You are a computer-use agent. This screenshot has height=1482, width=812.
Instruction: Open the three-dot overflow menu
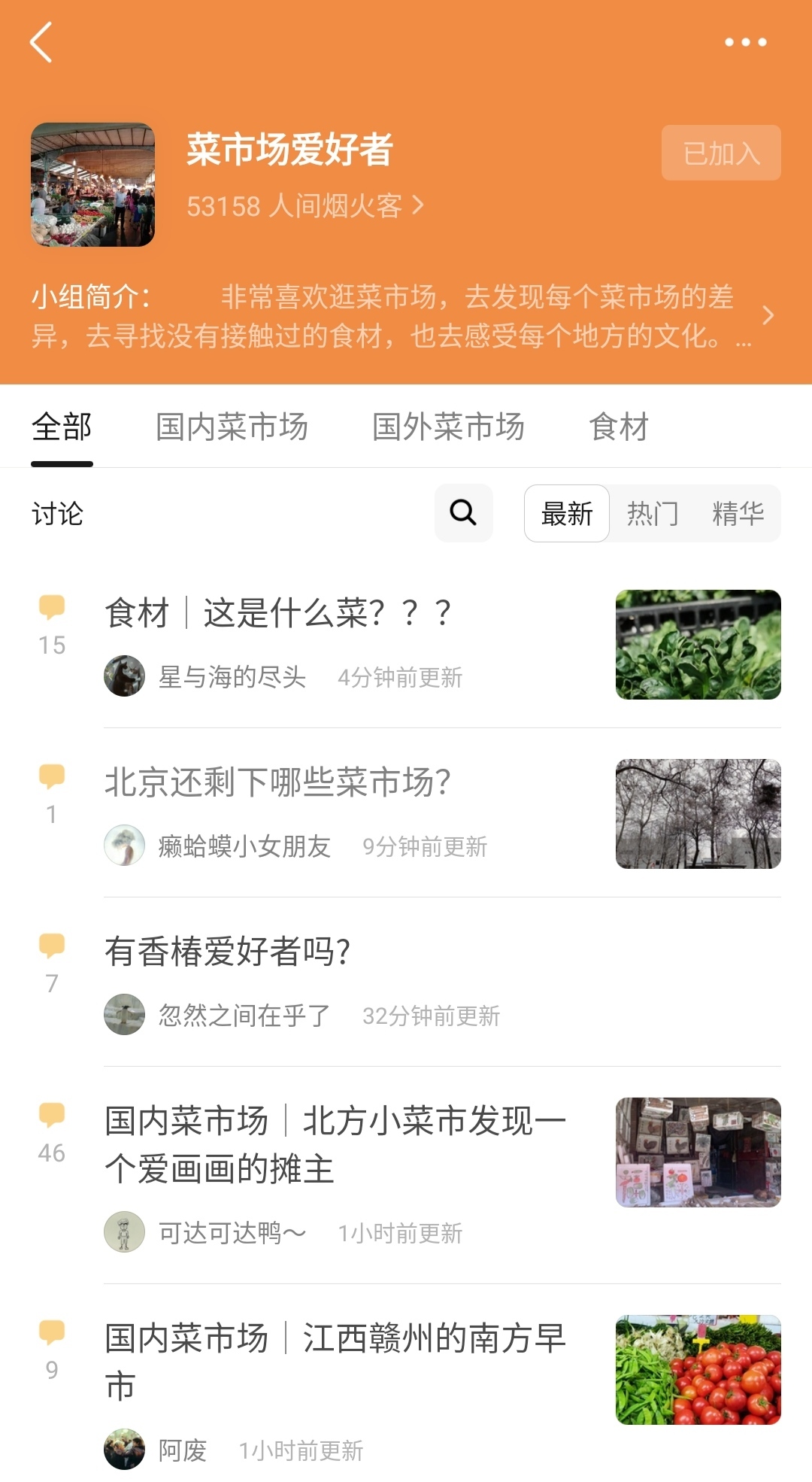745,42
